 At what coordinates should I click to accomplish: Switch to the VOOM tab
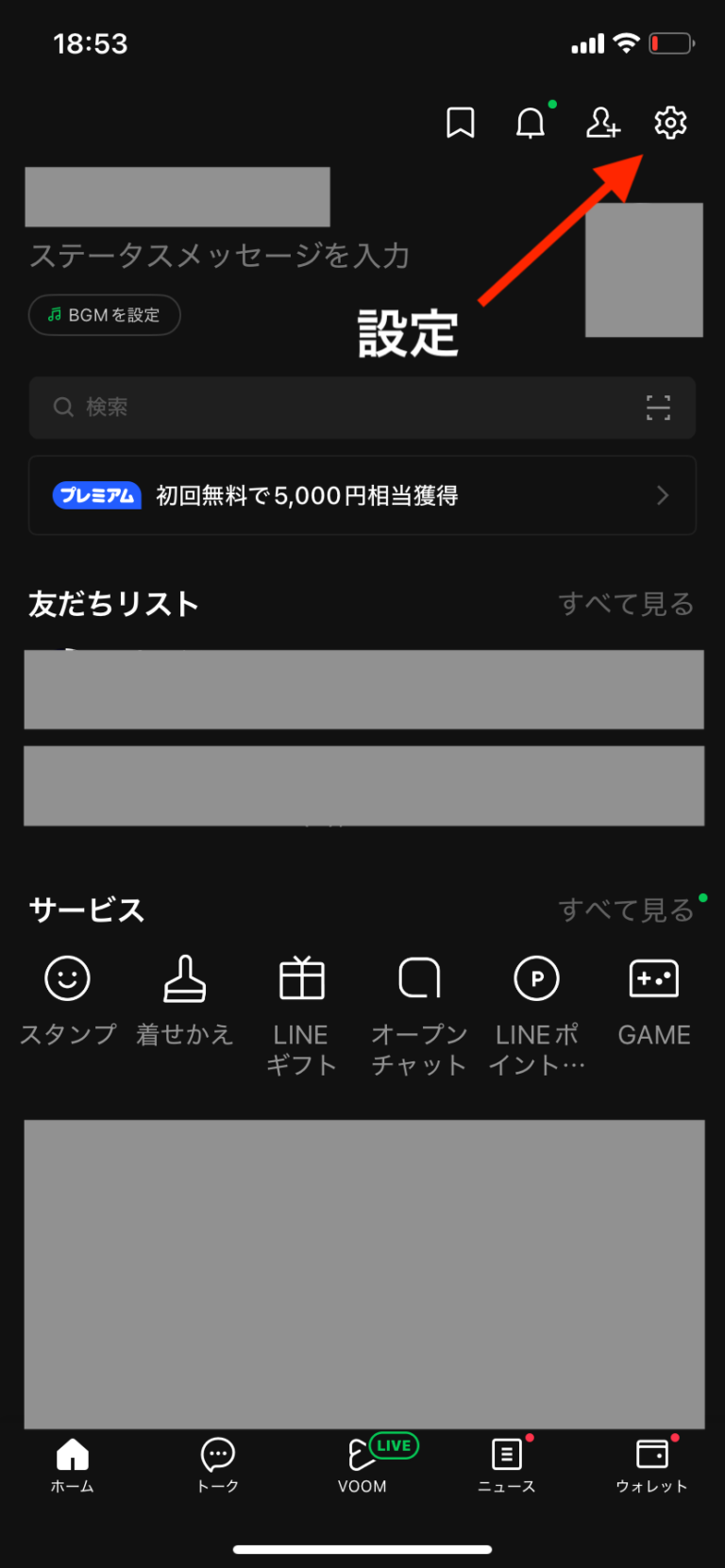pyautogui.click(x=362, y=1464)
